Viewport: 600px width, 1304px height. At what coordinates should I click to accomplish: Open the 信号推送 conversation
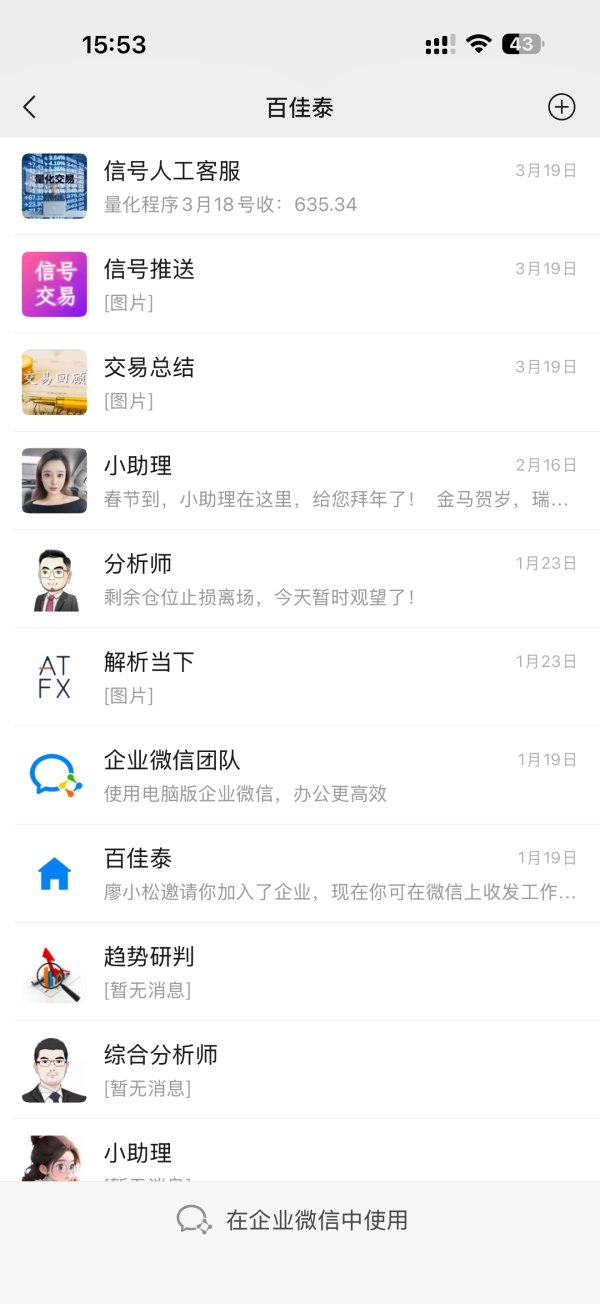300,284
